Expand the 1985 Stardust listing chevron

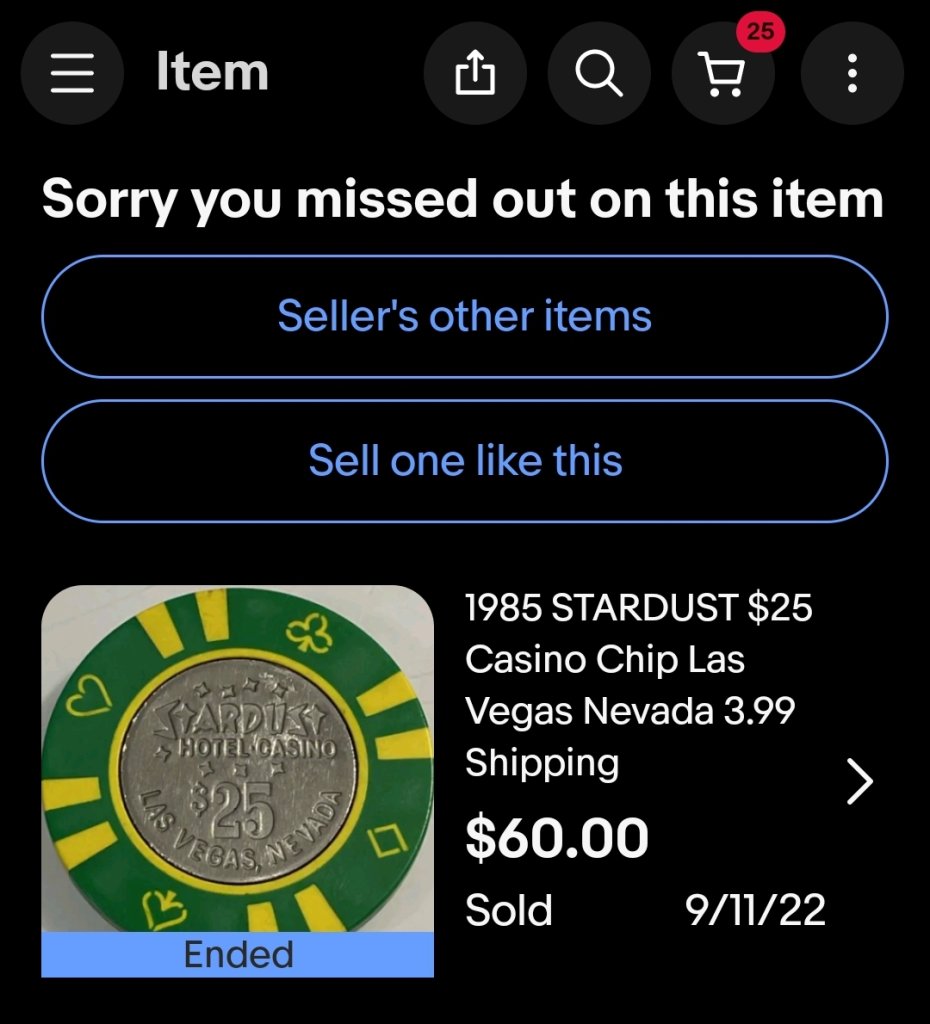pyautogui.click(x=859, y=782)
